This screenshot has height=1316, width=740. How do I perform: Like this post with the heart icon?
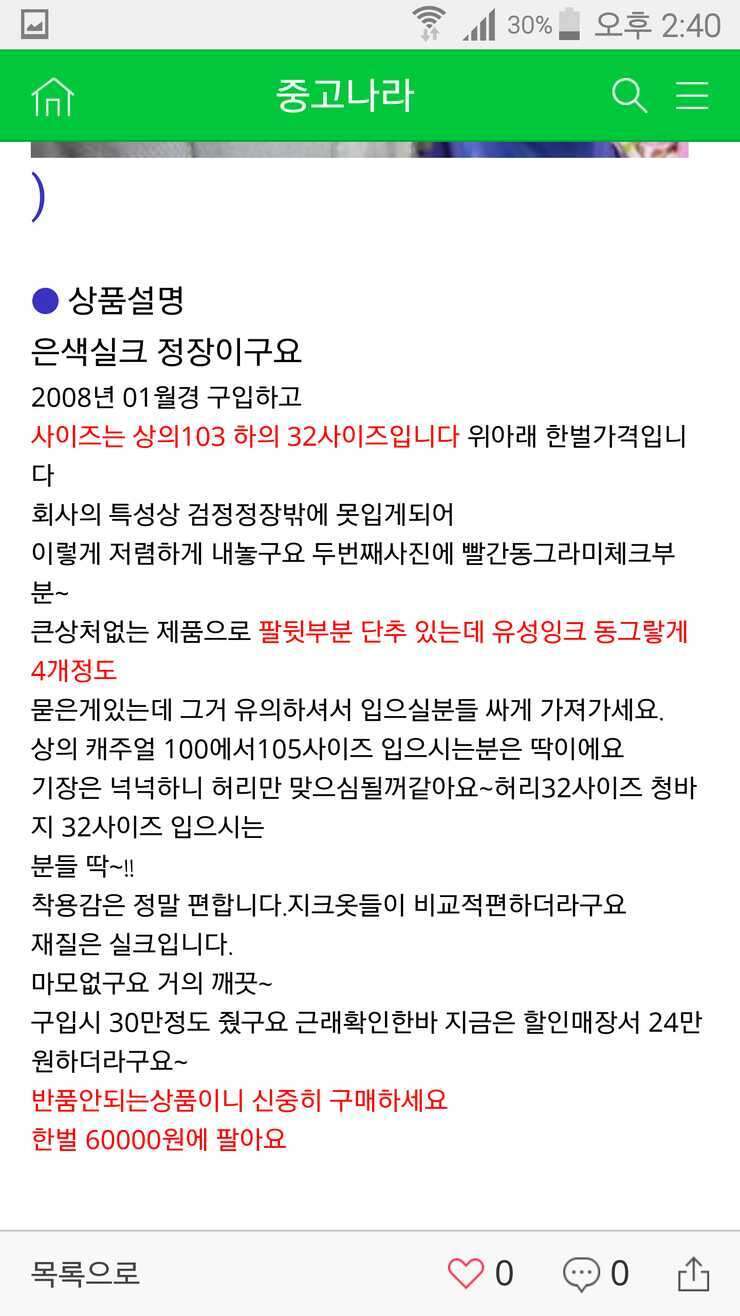[465, 1273]
